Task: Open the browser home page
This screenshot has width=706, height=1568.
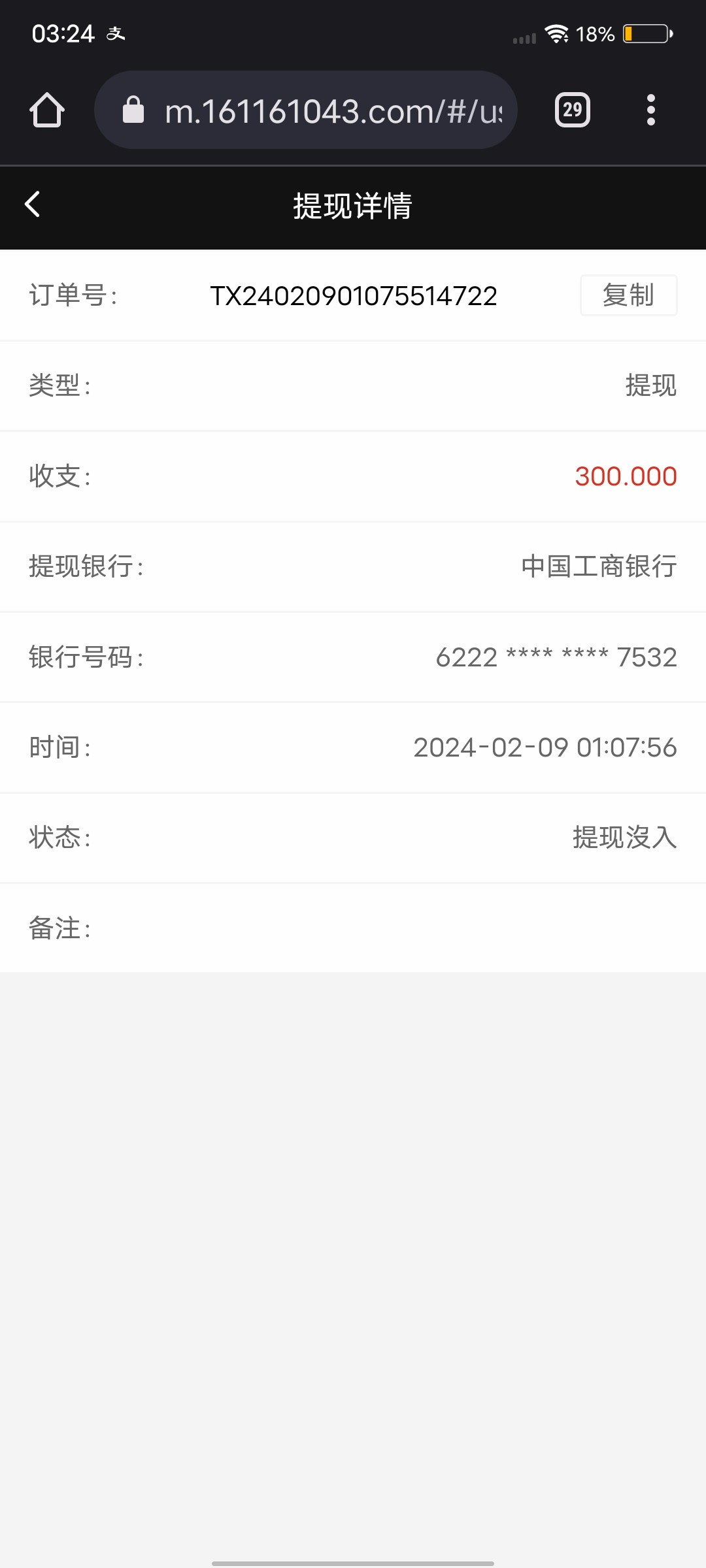Action: 47,110
